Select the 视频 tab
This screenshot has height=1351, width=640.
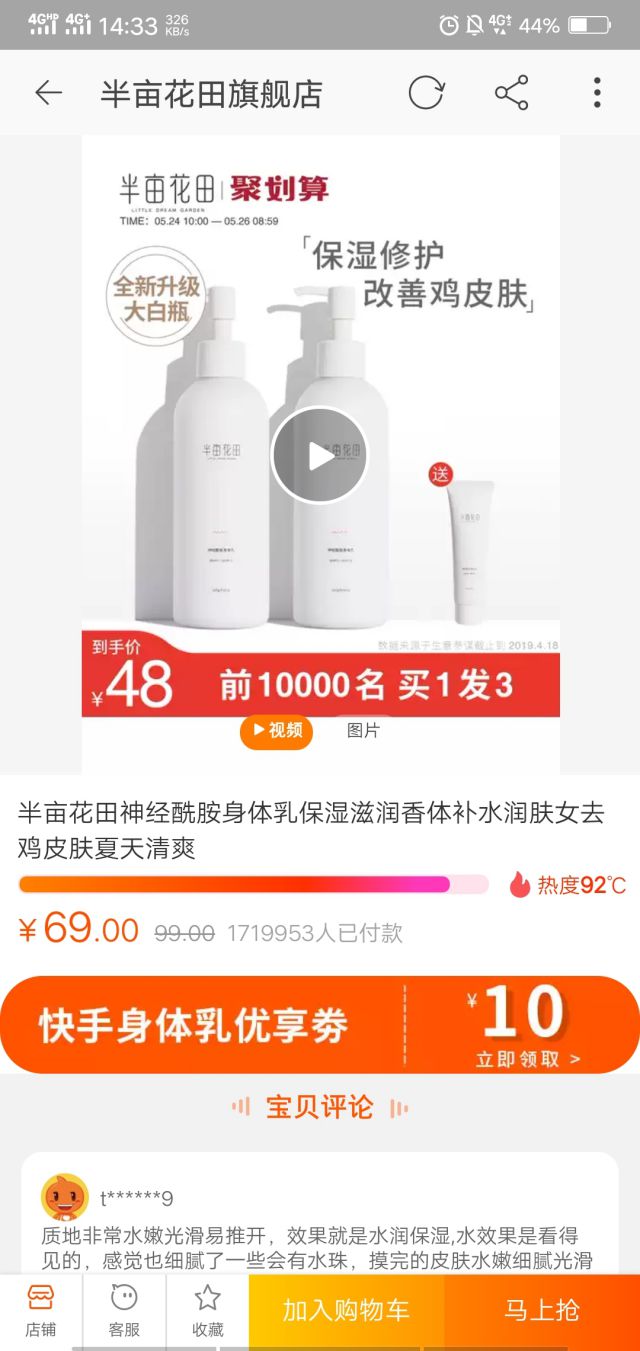coord(276,731)
